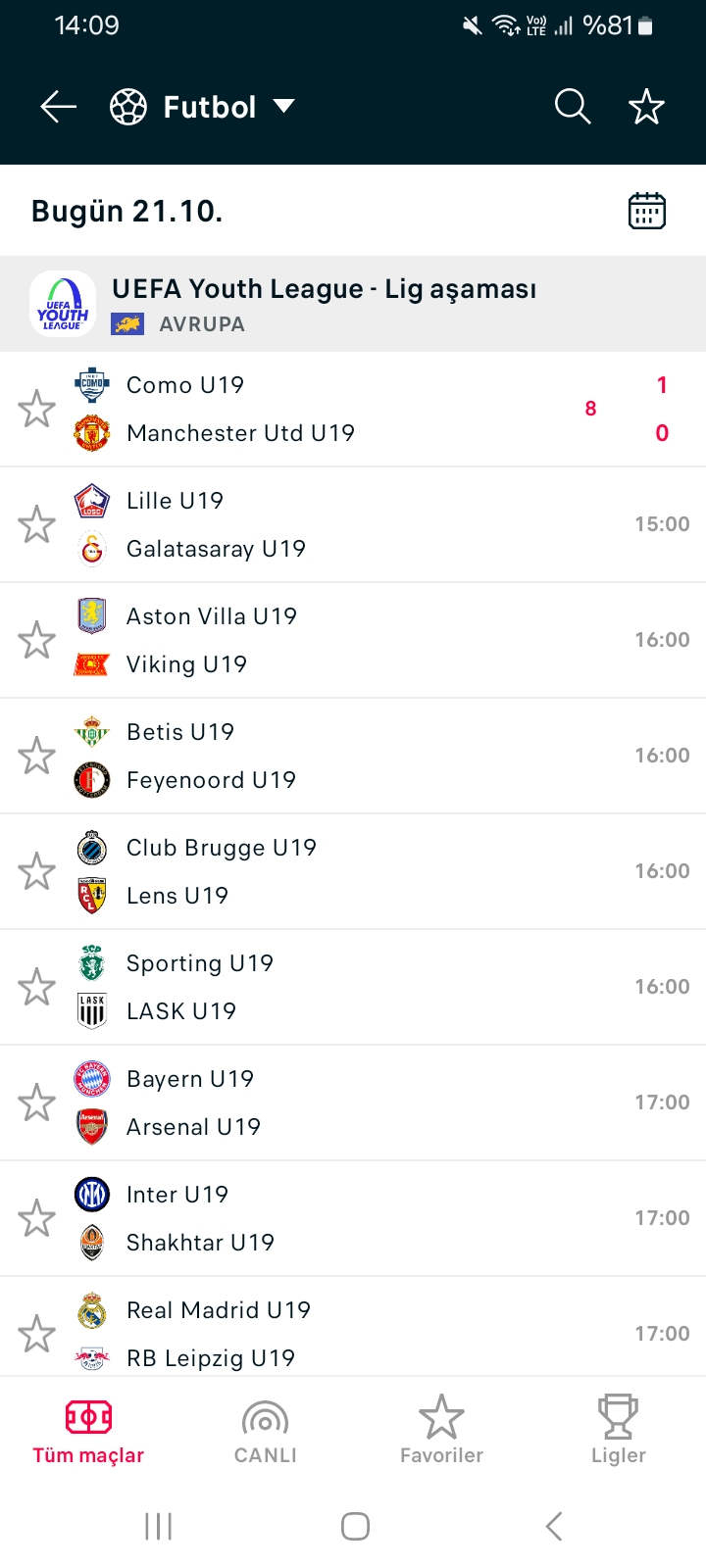This screenshot has height=1568, width=706.
Task: Open the Futbol sport dropdown
Action: (203, 107)
